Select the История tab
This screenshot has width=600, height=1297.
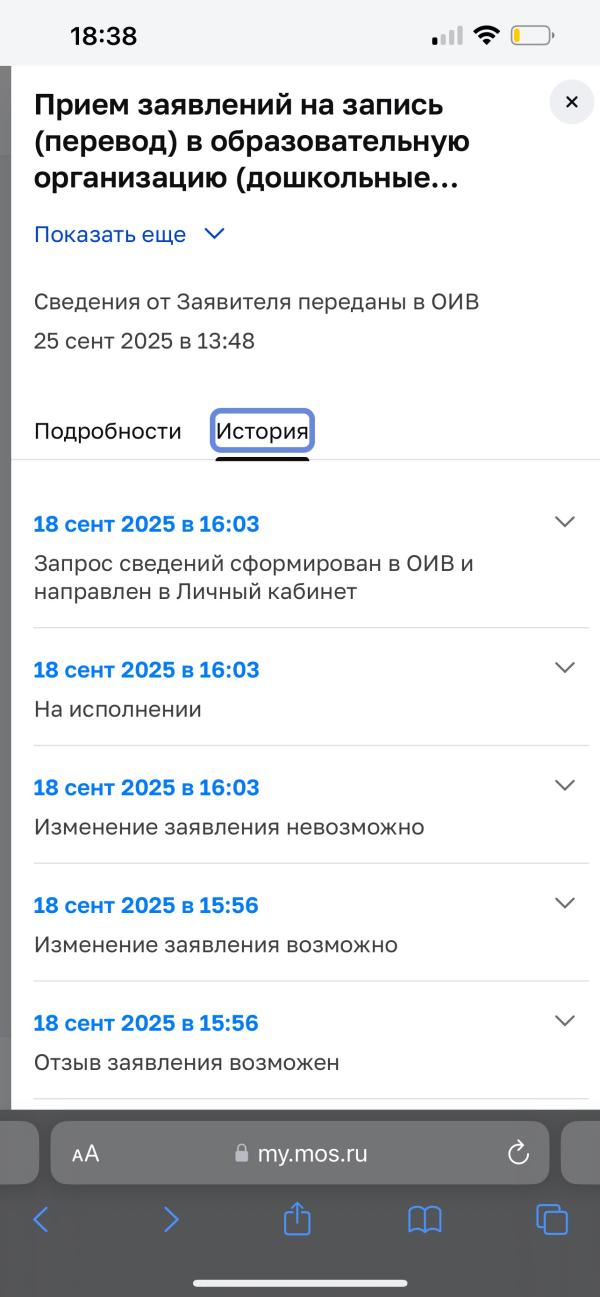(x=262, y=432)
